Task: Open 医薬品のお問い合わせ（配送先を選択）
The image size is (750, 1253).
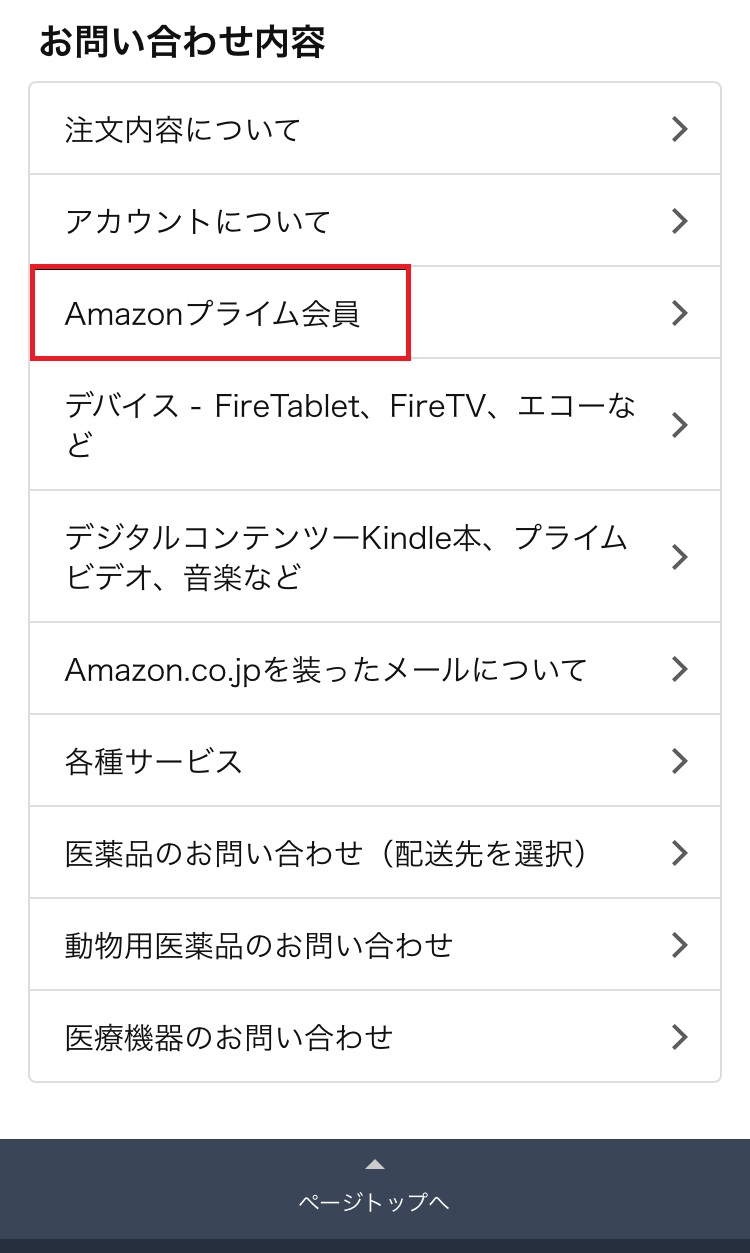Action: 374,853
